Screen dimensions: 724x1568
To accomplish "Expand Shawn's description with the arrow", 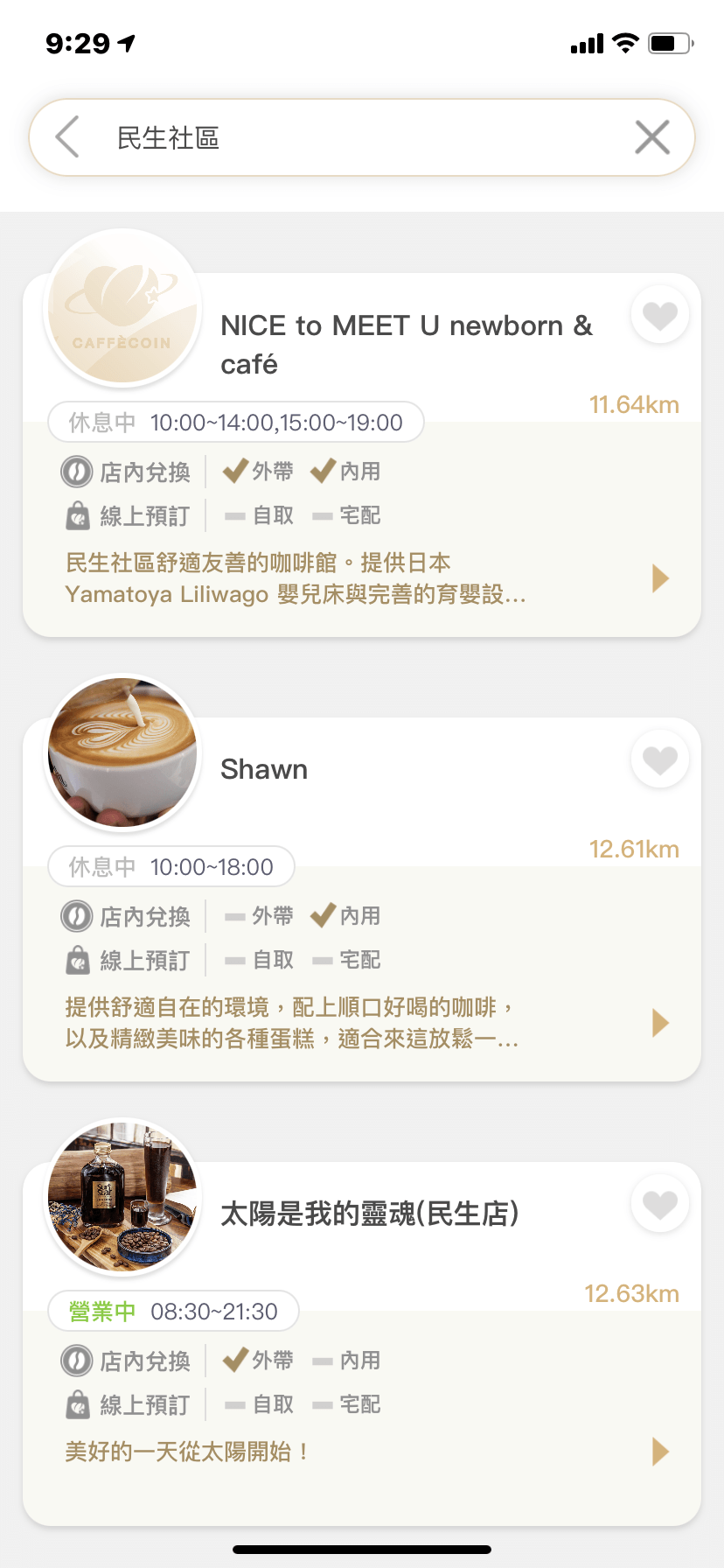I will point(661,1023).
